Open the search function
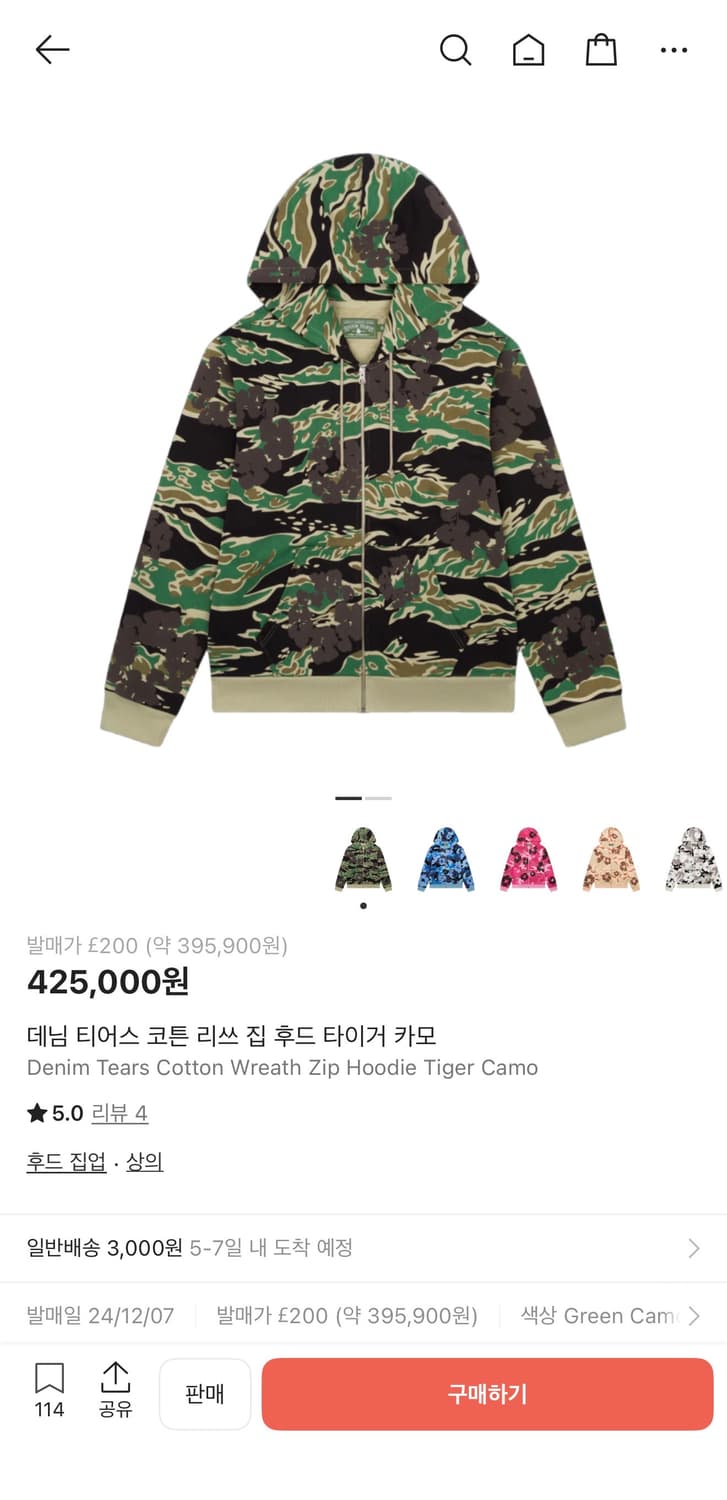This screenshot has width=727, height=1500. tap(456, 49)
